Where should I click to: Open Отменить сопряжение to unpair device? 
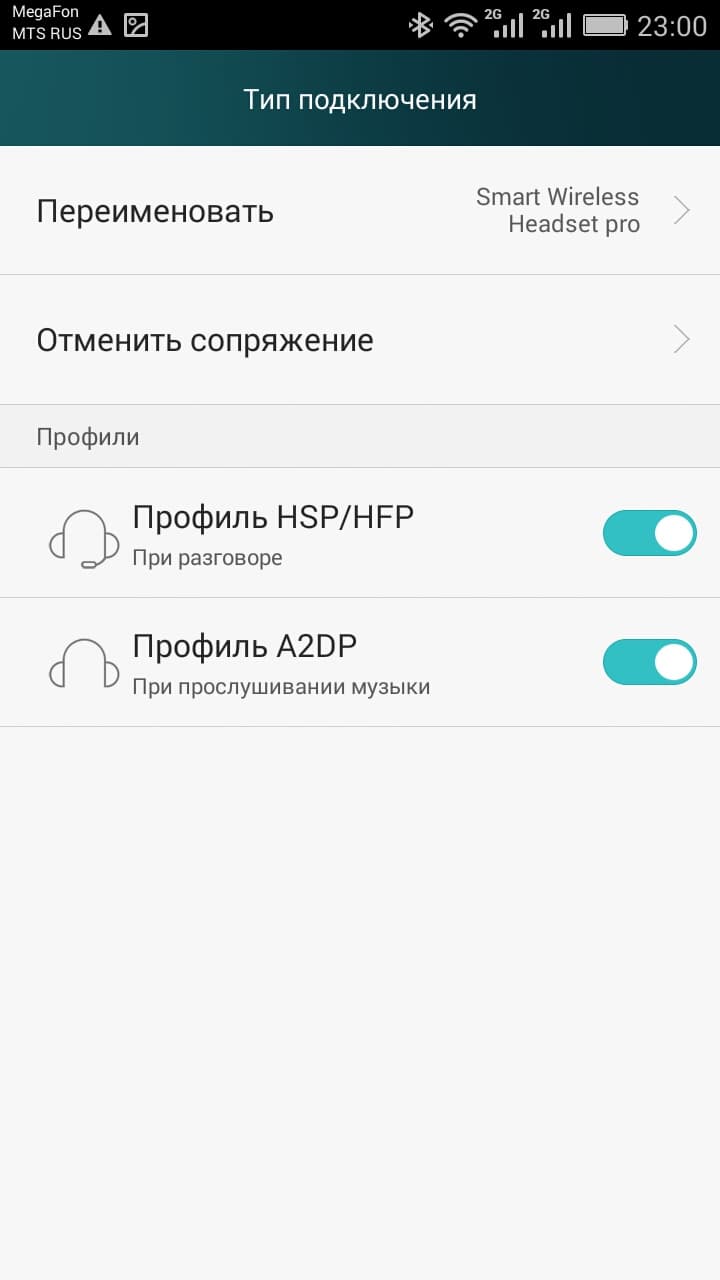pos(360,340)
